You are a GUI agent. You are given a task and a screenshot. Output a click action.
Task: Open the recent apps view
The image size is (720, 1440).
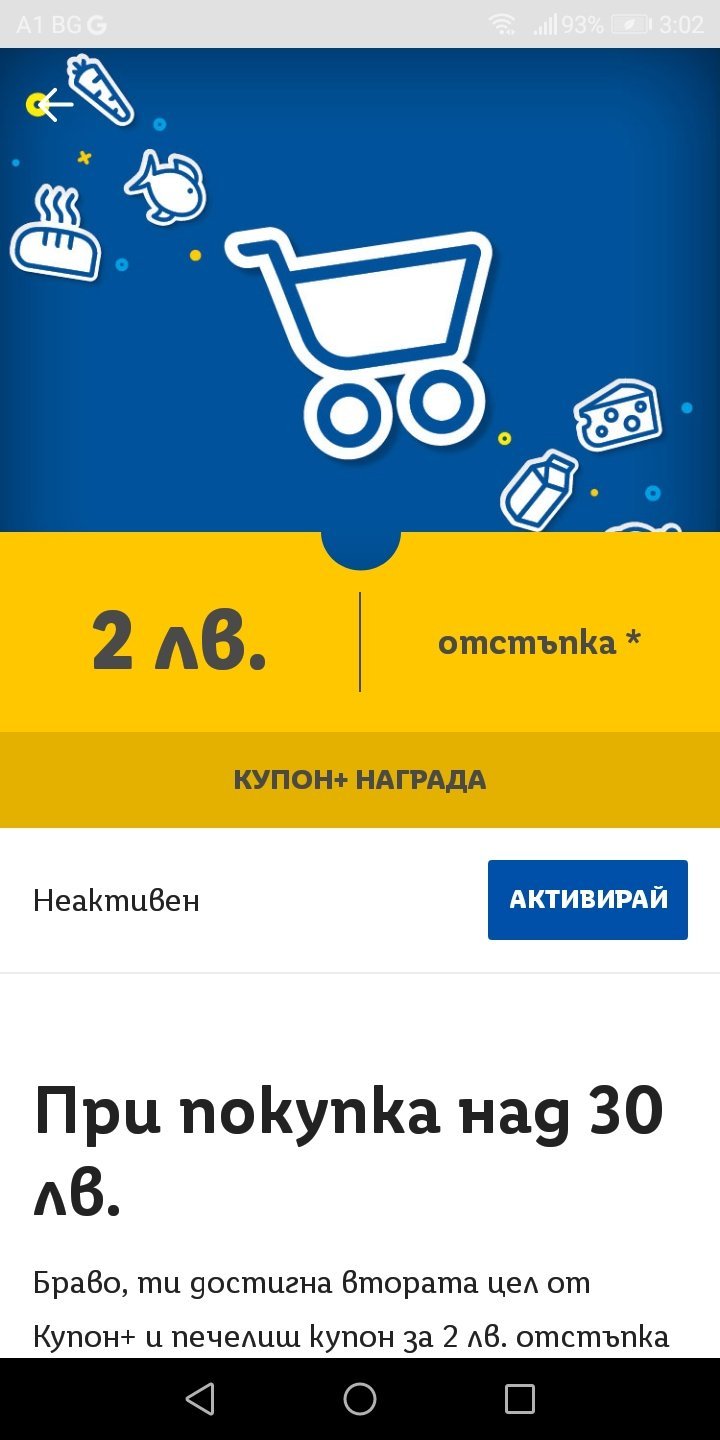pyautogui.click(x=519, y=1398)
